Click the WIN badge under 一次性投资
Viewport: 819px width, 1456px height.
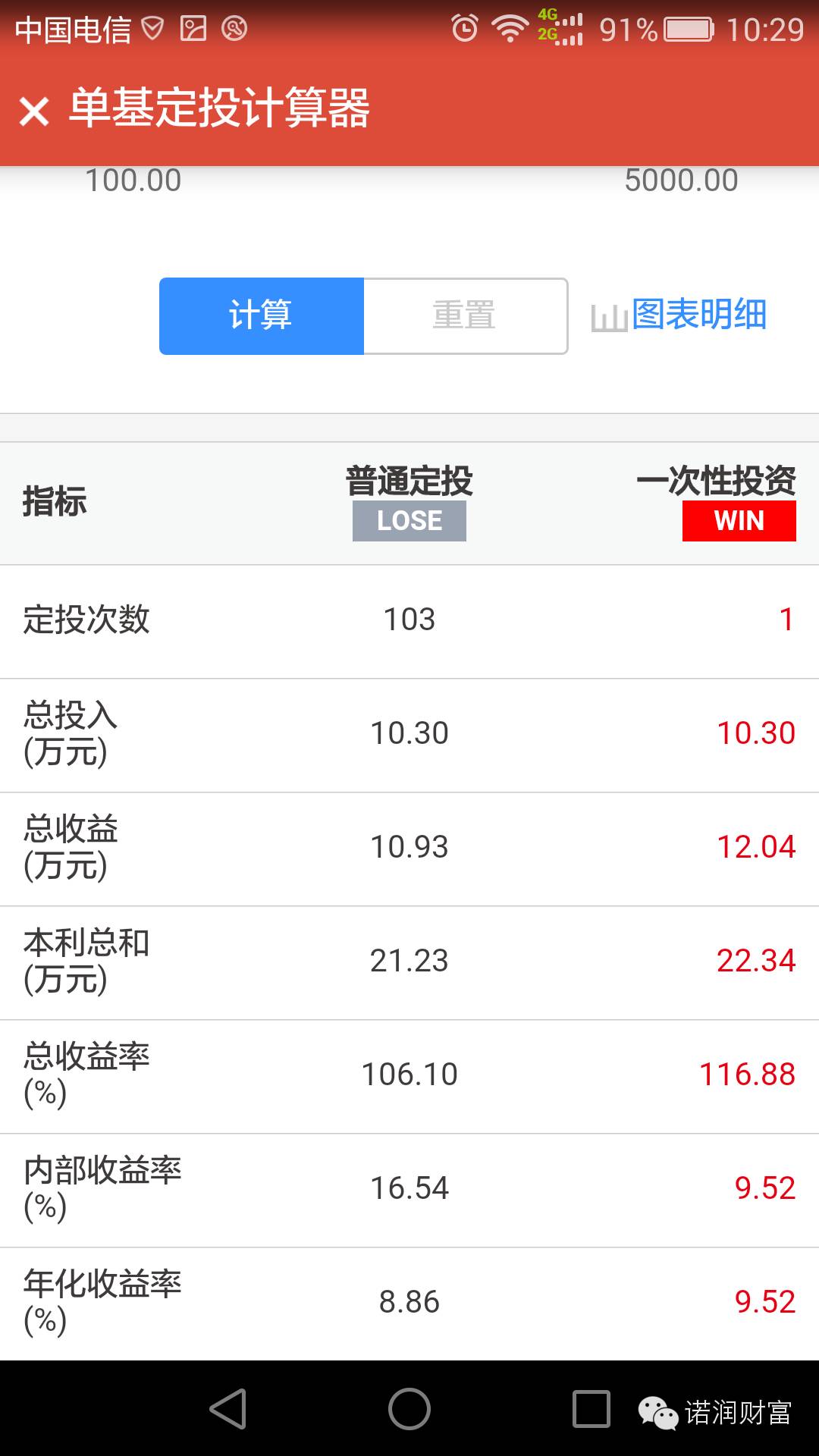pyautogui.click(x=739, y=521)
